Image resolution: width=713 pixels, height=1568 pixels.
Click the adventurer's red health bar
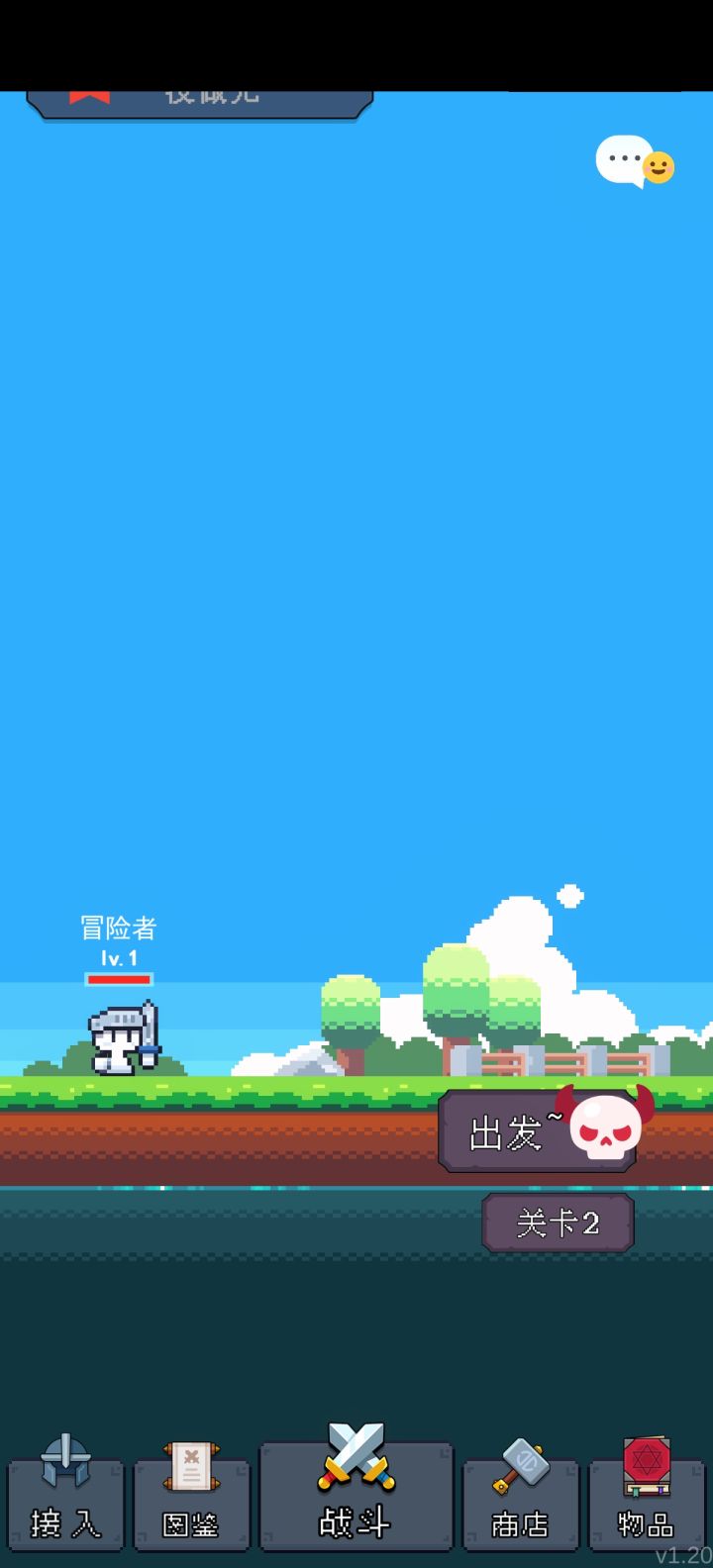click(119, 979)
